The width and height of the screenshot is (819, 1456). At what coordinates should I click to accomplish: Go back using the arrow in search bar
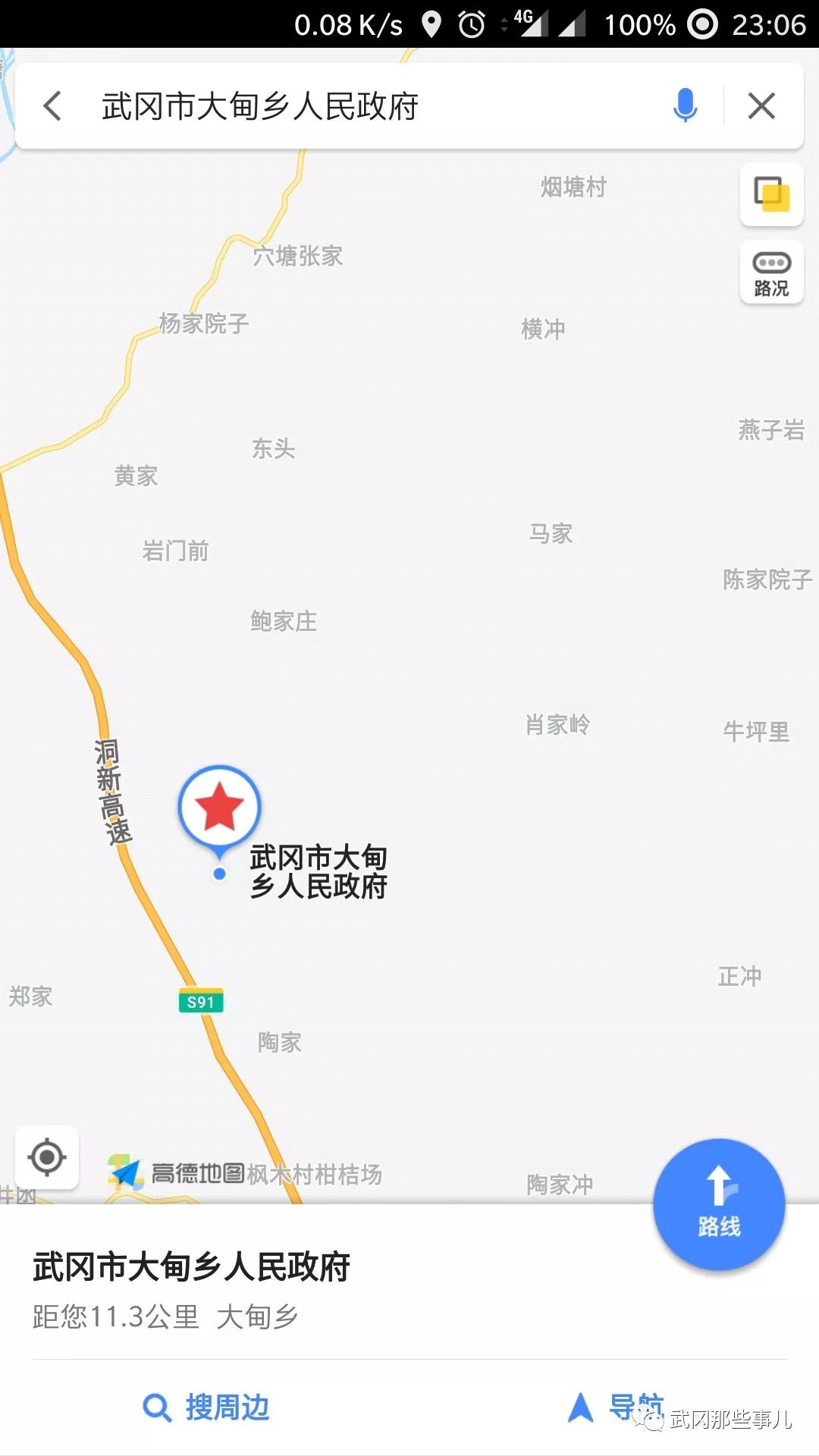tap(52, 106)
